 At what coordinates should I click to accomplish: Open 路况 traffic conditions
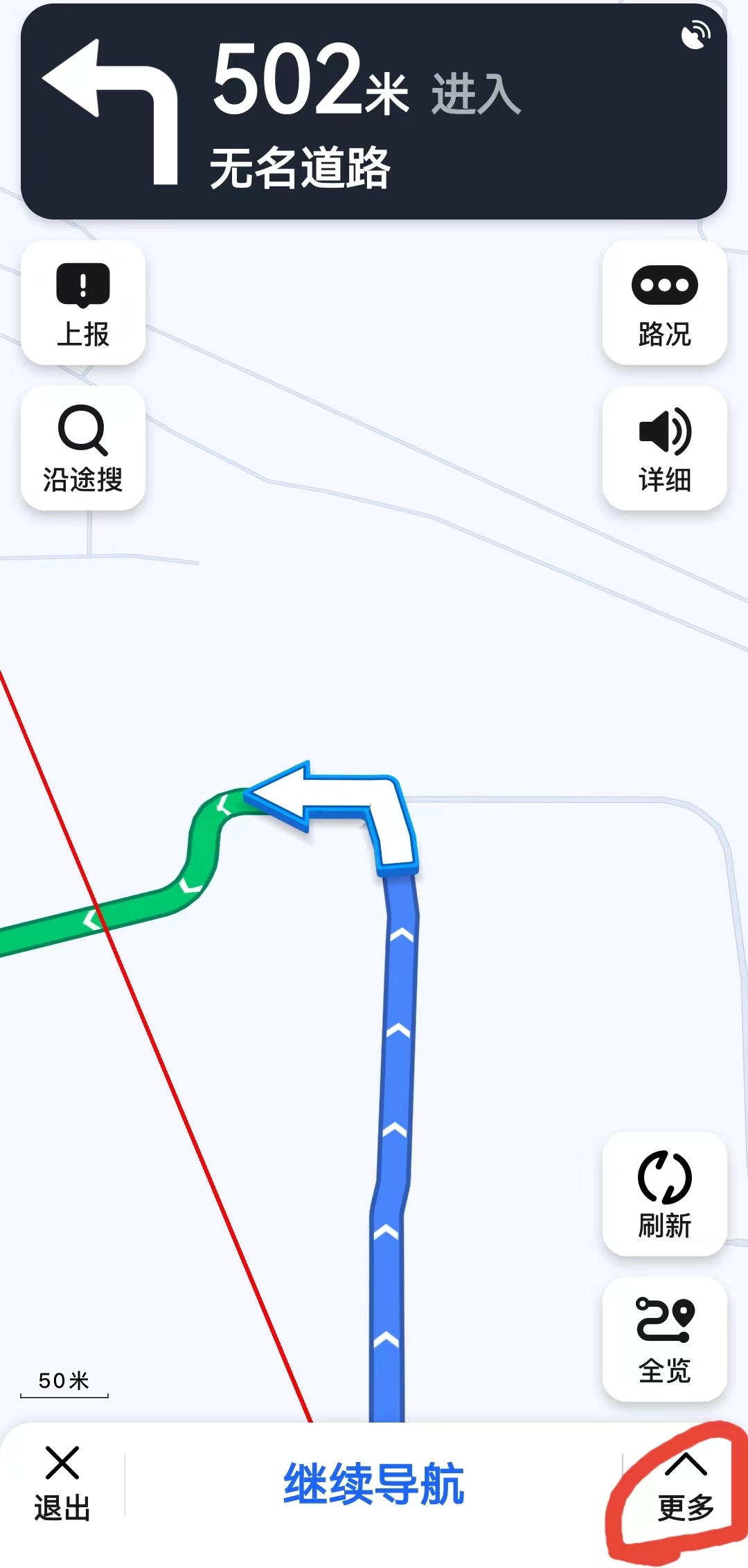coord(664,303)
